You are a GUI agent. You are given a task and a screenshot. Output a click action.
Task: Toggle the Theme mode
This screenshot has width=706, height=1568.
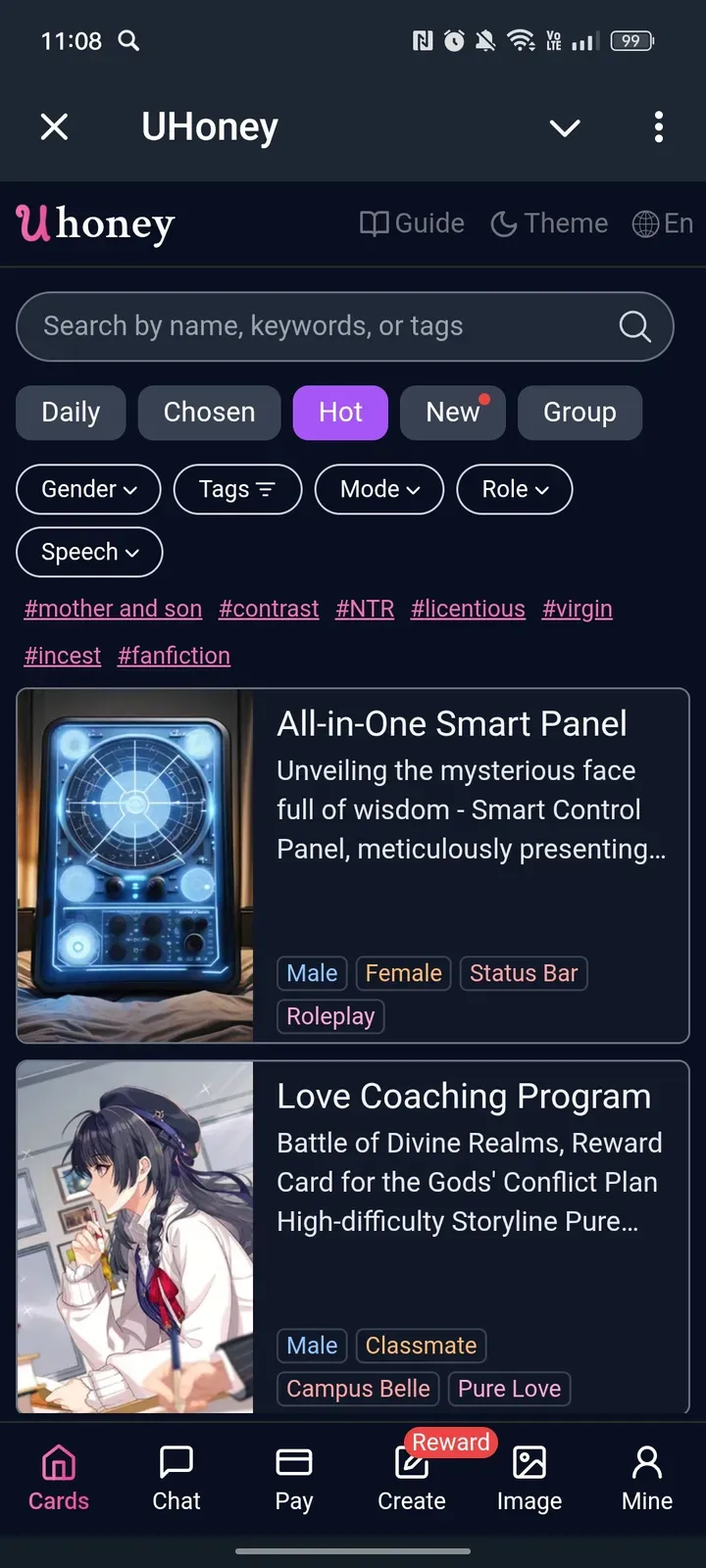click(549, 223)
